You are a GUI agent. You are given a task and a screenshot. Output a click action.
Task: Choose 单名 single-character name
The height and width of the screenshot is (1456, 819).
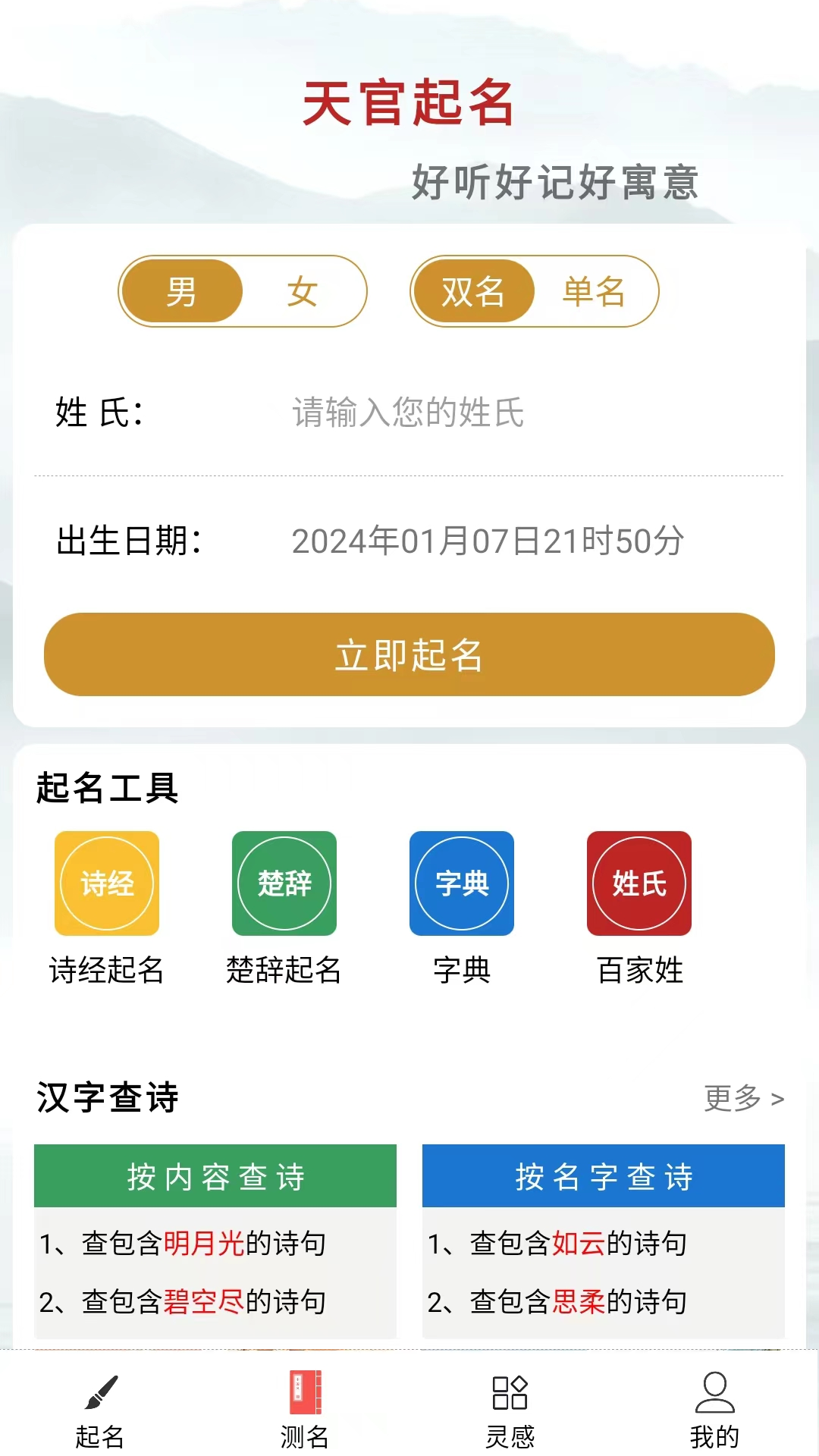click(x=594, y=291)
